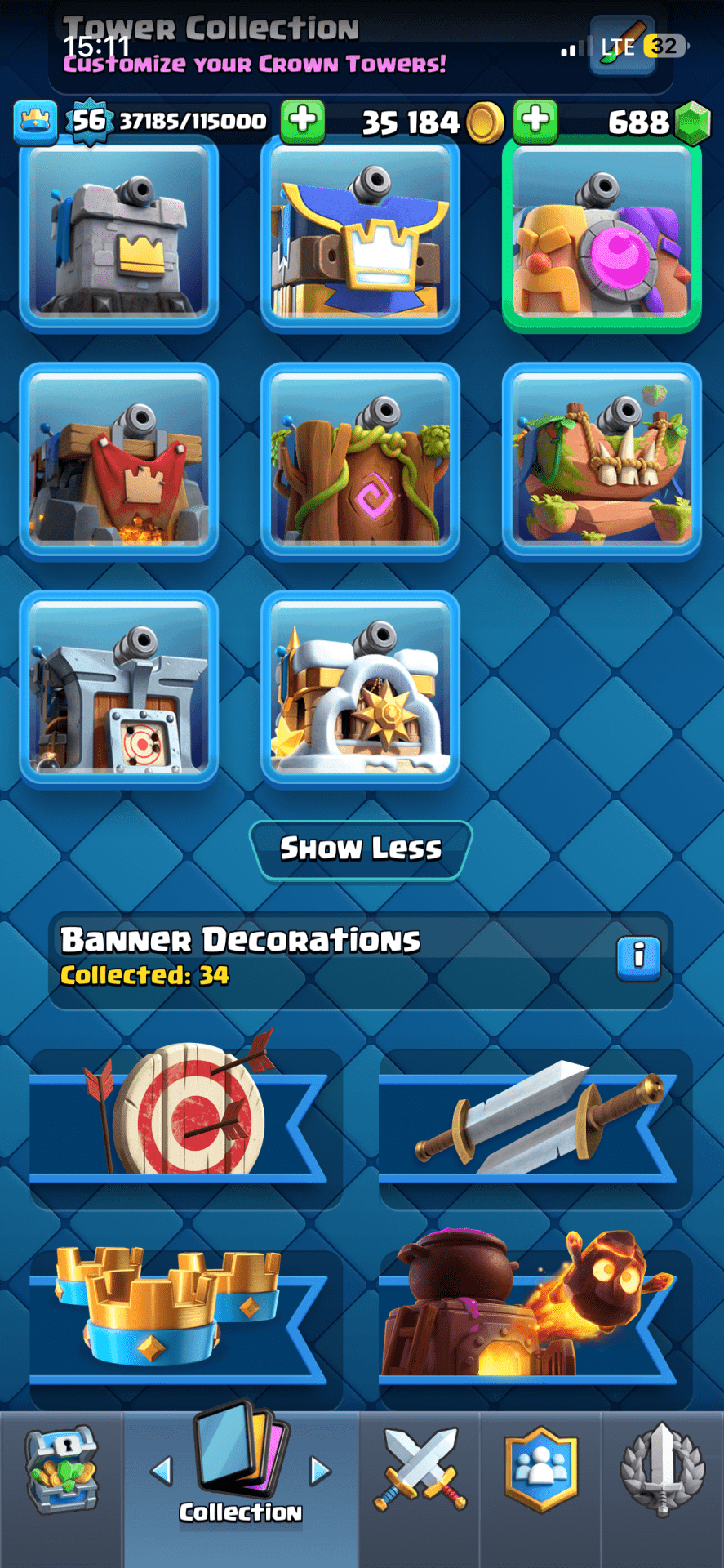Choose the jungle tusk tower skin

(x=602, y=461)
